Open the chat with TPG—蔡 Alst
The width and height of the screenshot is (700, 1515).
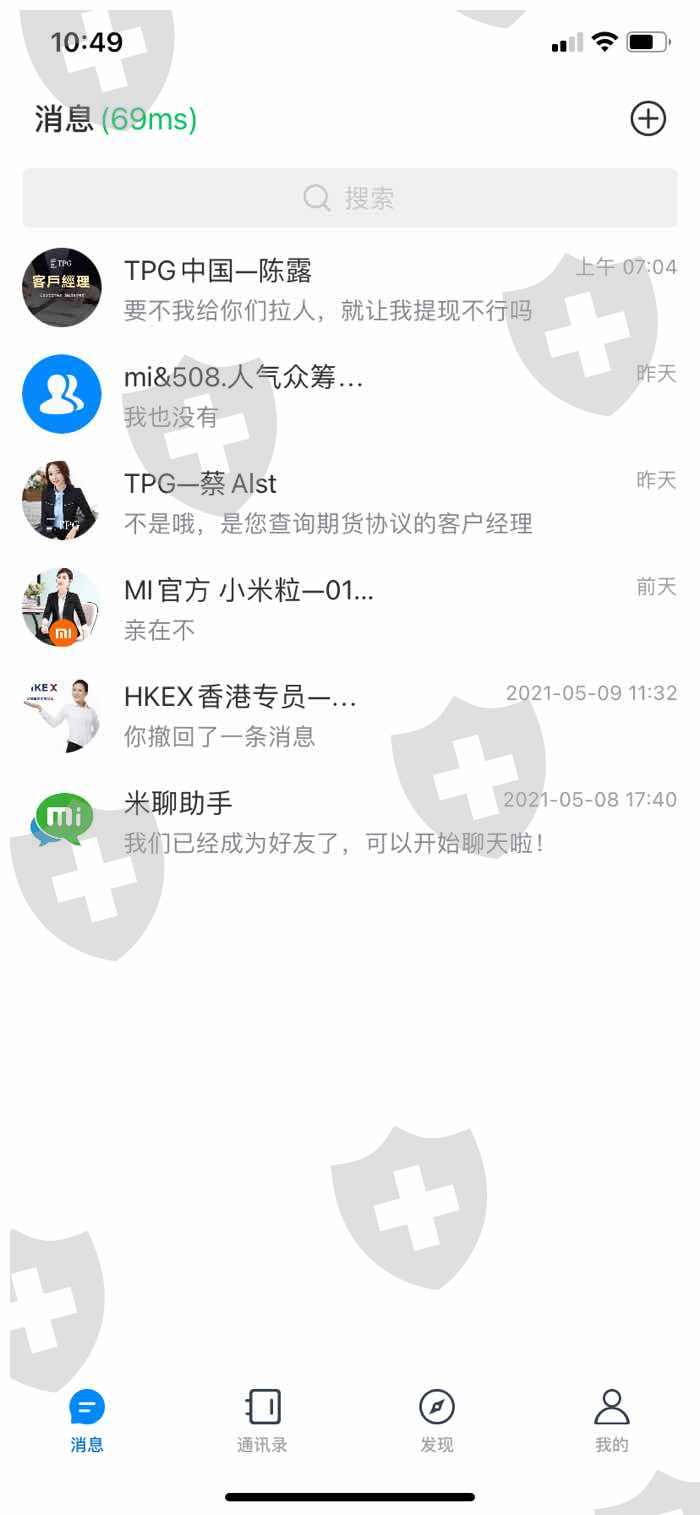click(x=350, y=501)
